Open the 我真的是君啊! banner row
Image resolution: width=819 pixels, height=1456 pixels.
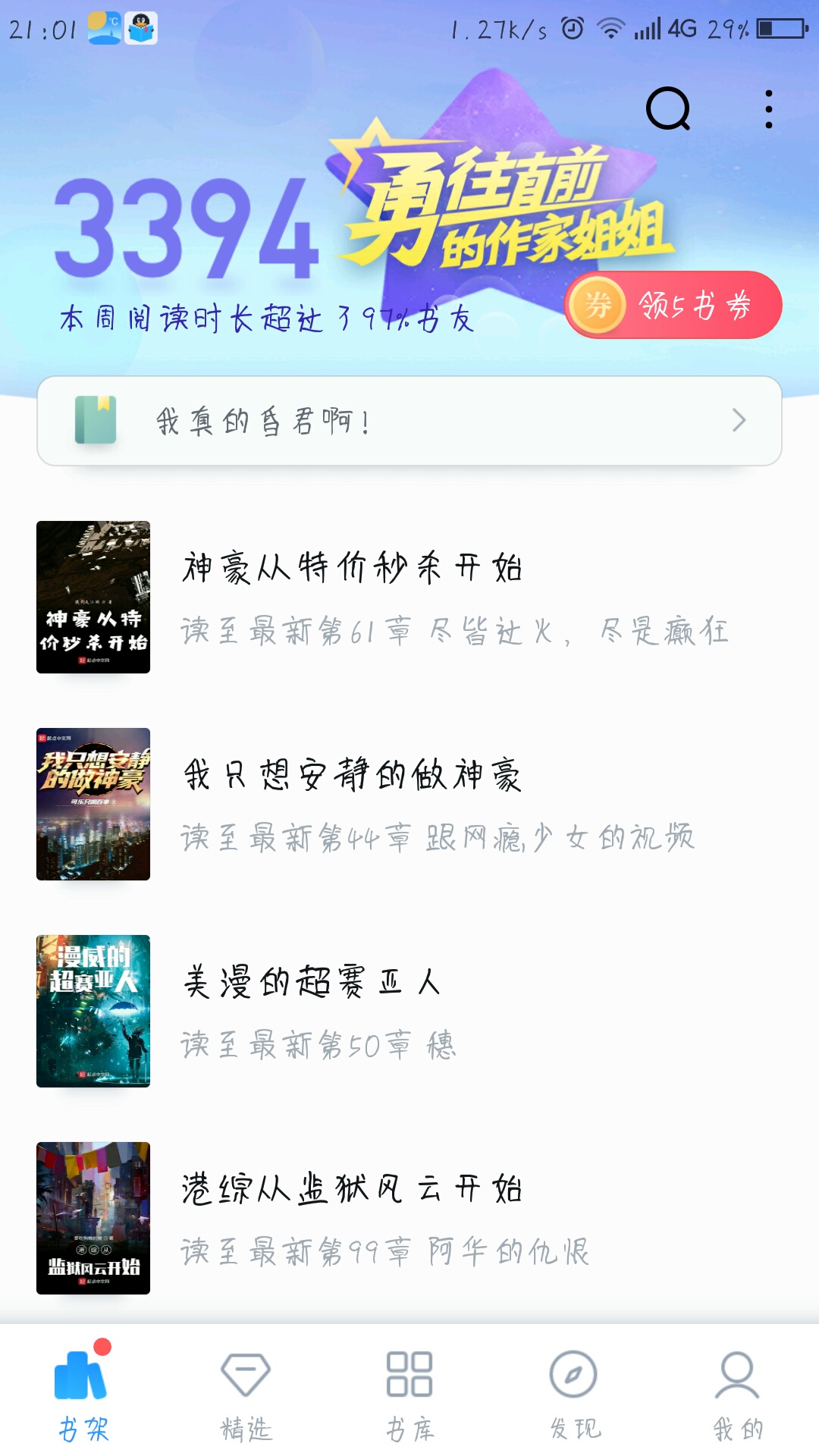point(409,421)
